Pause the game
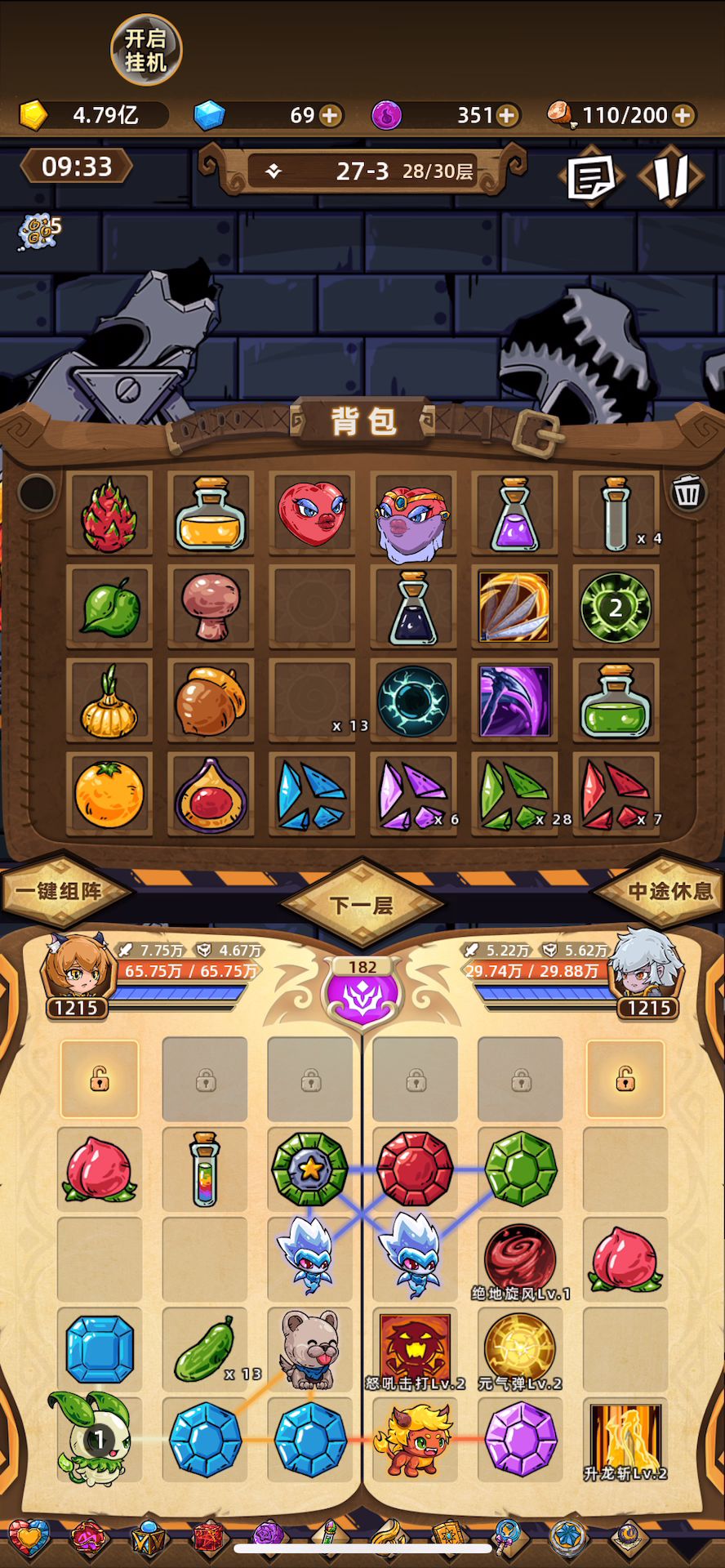725x1568 pixels. pyautogui.click(x=671, y=175)
